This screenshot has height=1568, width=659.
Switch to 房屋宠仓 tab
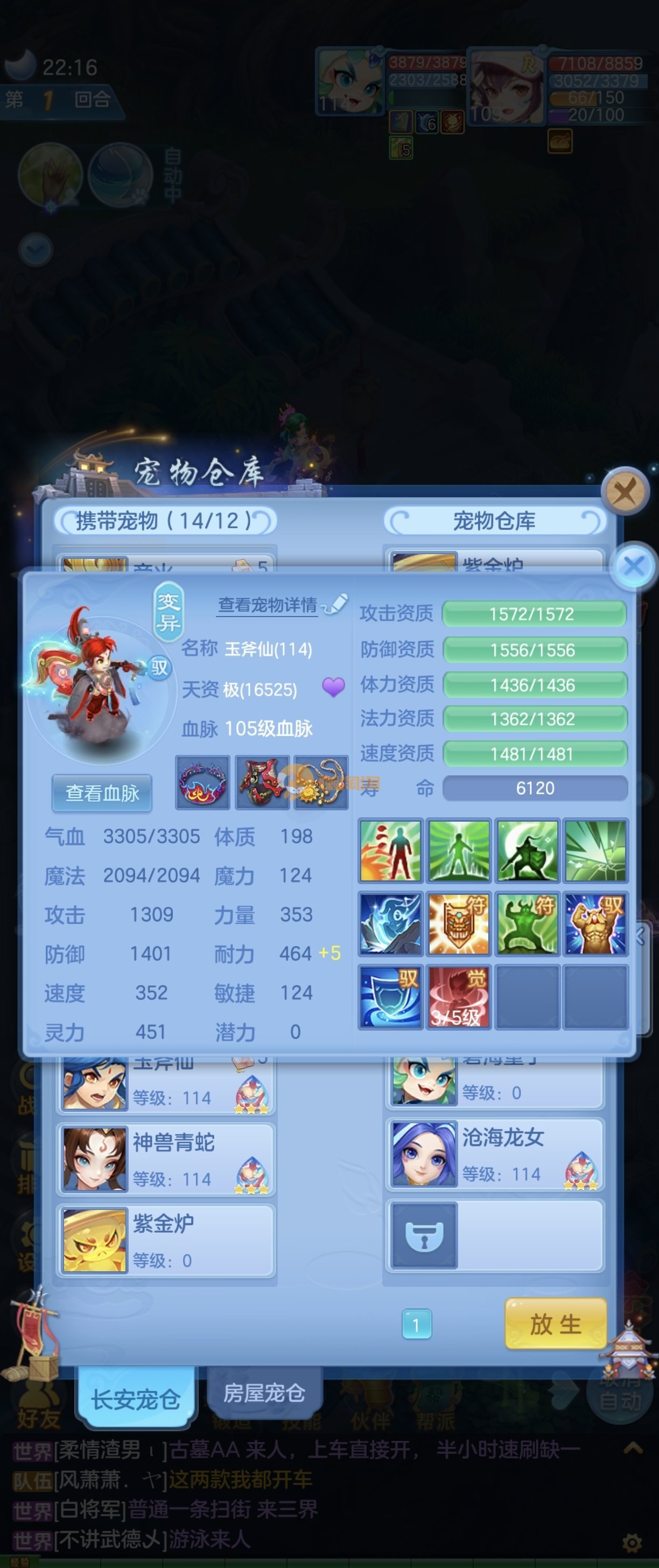[x=263, y=1392]
